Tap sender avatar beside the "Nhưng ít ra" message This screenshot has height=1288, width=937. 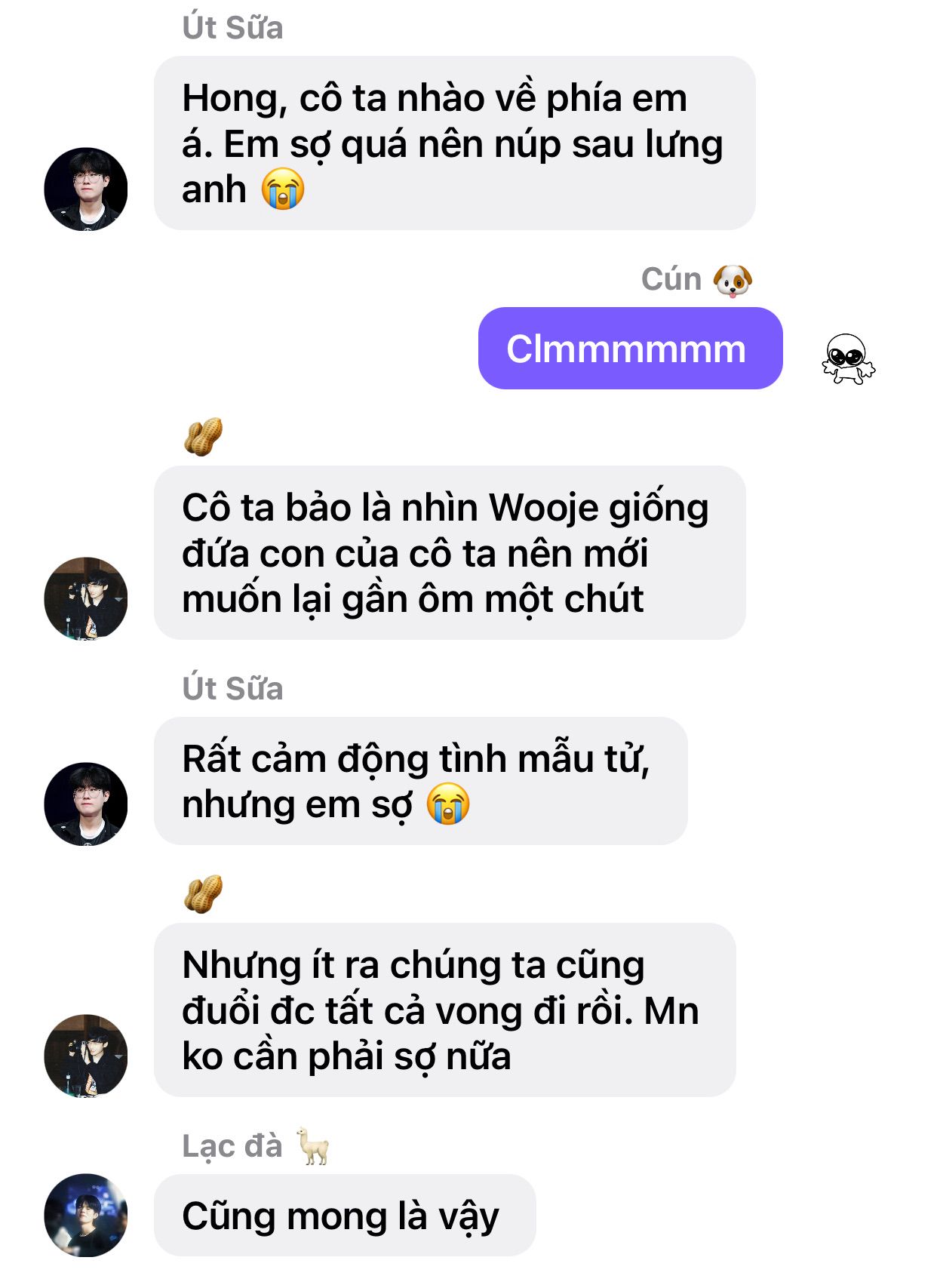click(86, 1055)
